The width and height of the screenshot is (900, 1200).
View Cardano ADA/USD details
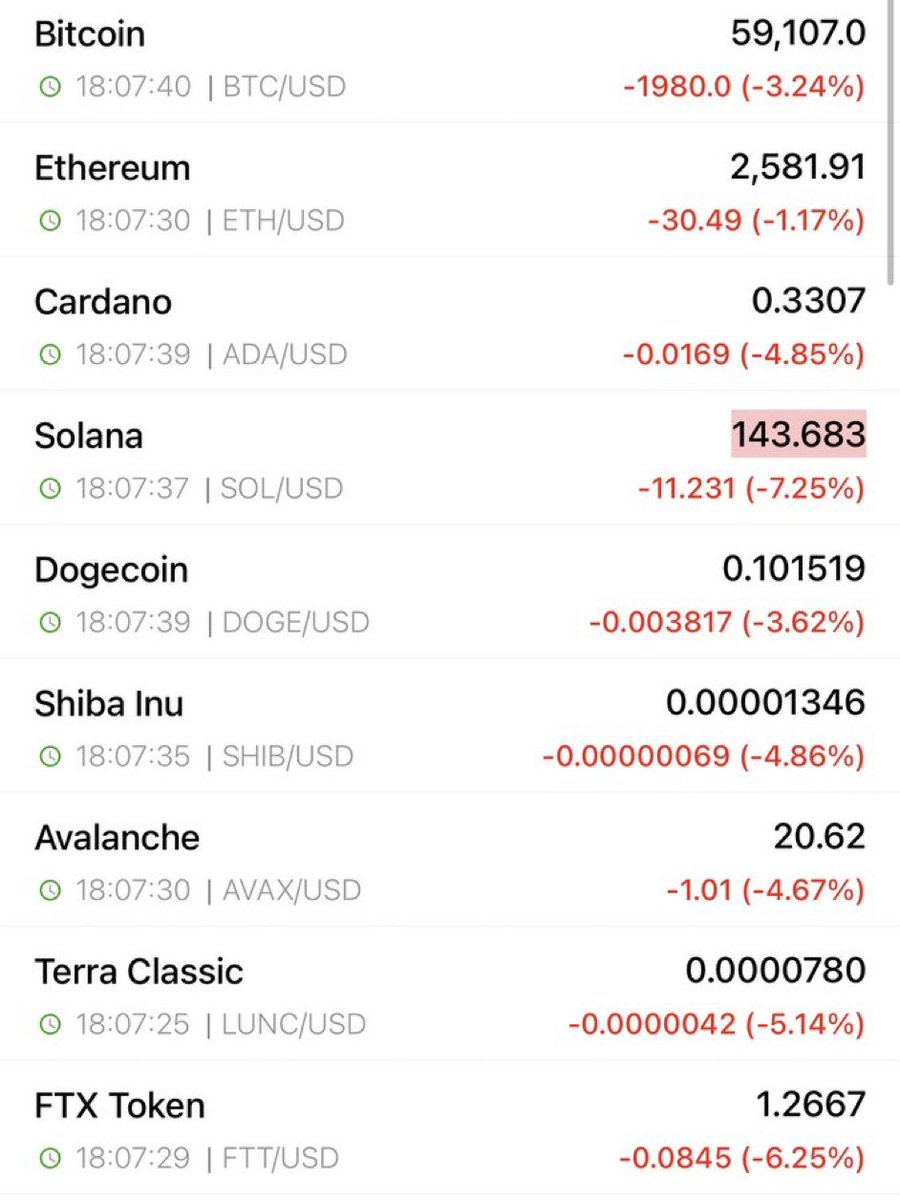[450, 324]
